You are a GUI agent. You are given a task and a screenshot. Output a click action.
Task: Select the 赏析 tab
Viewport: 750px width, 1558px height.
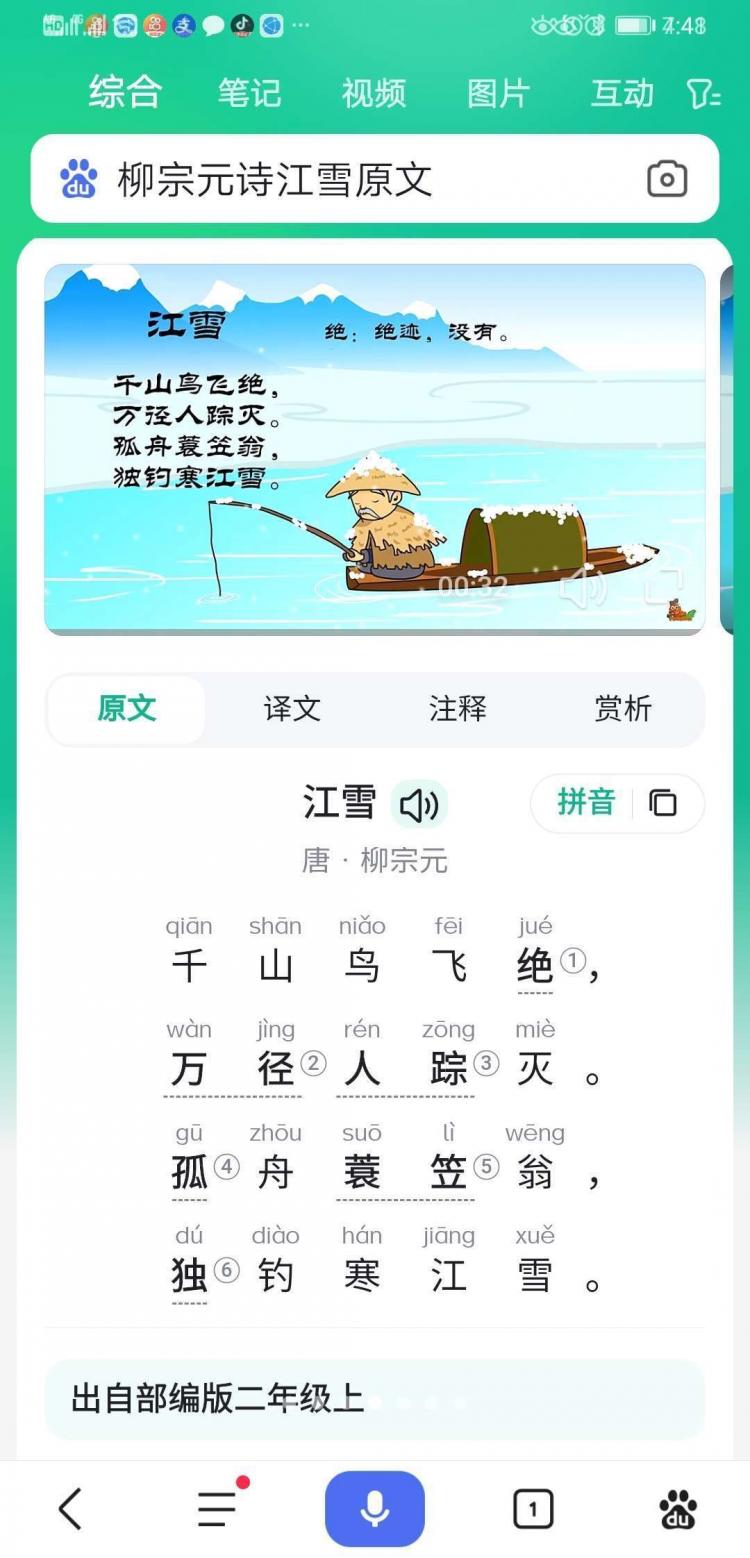coord(622,709)
